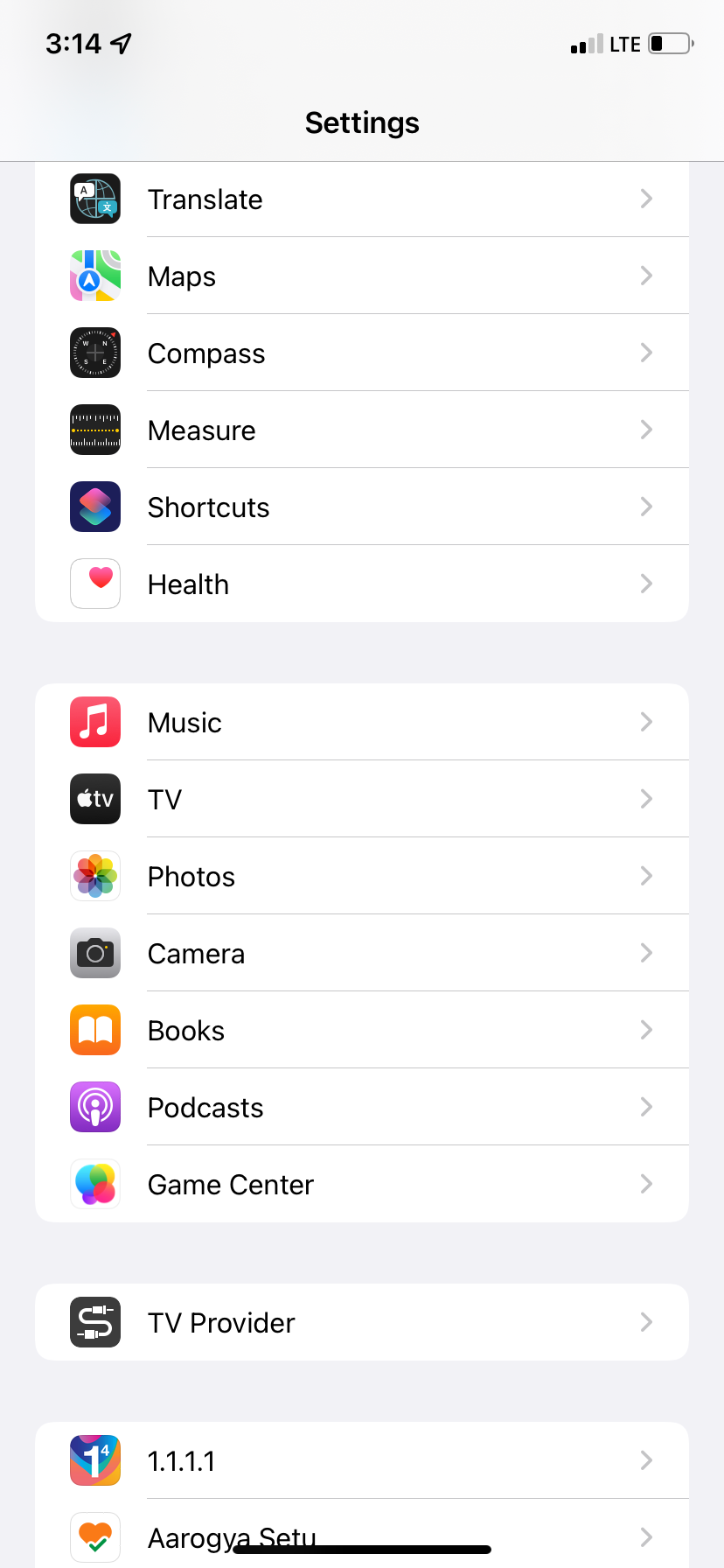Tap the battery indicator in status bar

point(667,44)
